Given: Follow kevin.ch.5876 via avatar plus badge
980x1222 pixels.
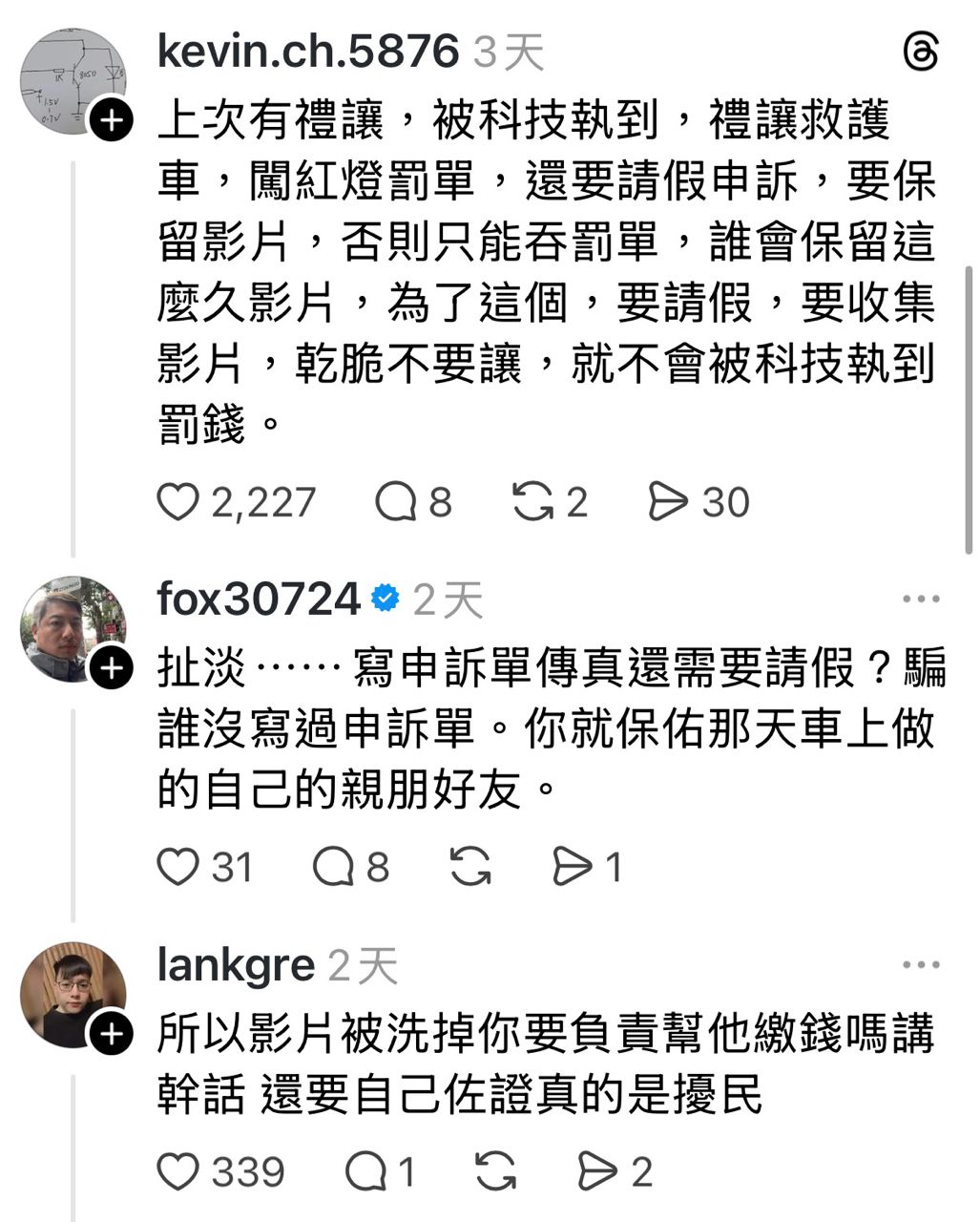Looking at the screenshot, I should click(113, 120).
